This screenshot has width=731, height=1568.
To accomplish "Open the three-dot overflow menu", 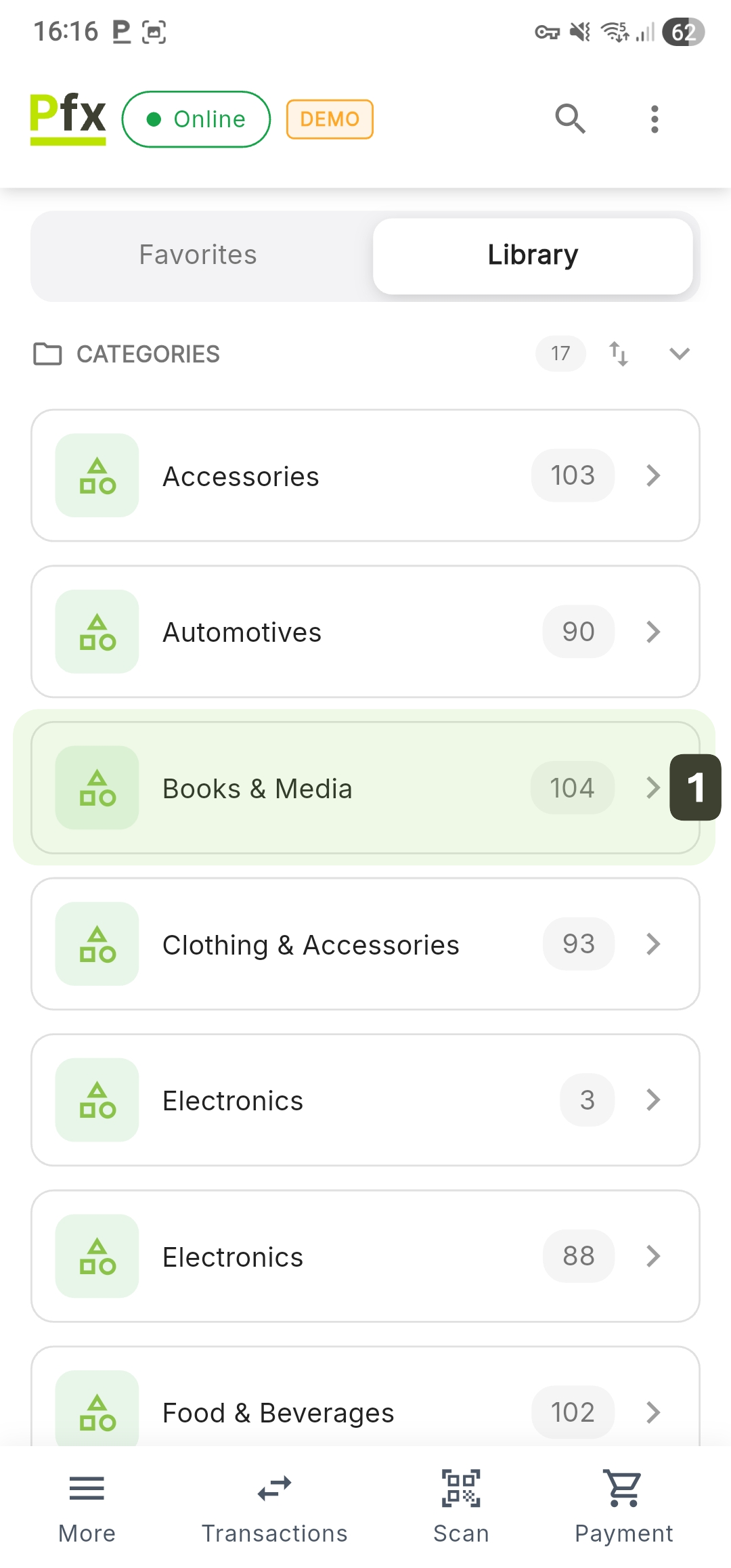I will pos(654,119).
